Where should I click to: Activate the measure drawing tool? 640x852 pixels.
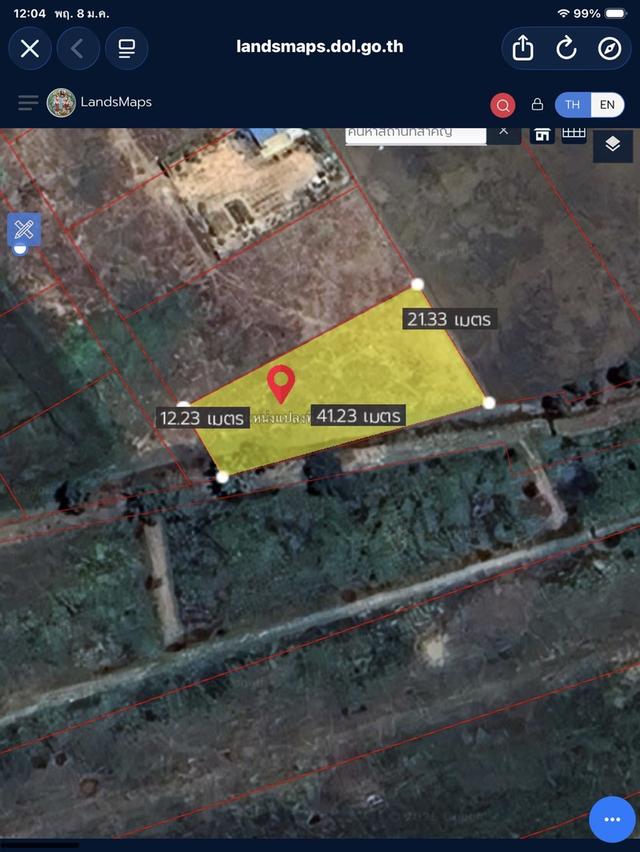(x=24, y=230)
